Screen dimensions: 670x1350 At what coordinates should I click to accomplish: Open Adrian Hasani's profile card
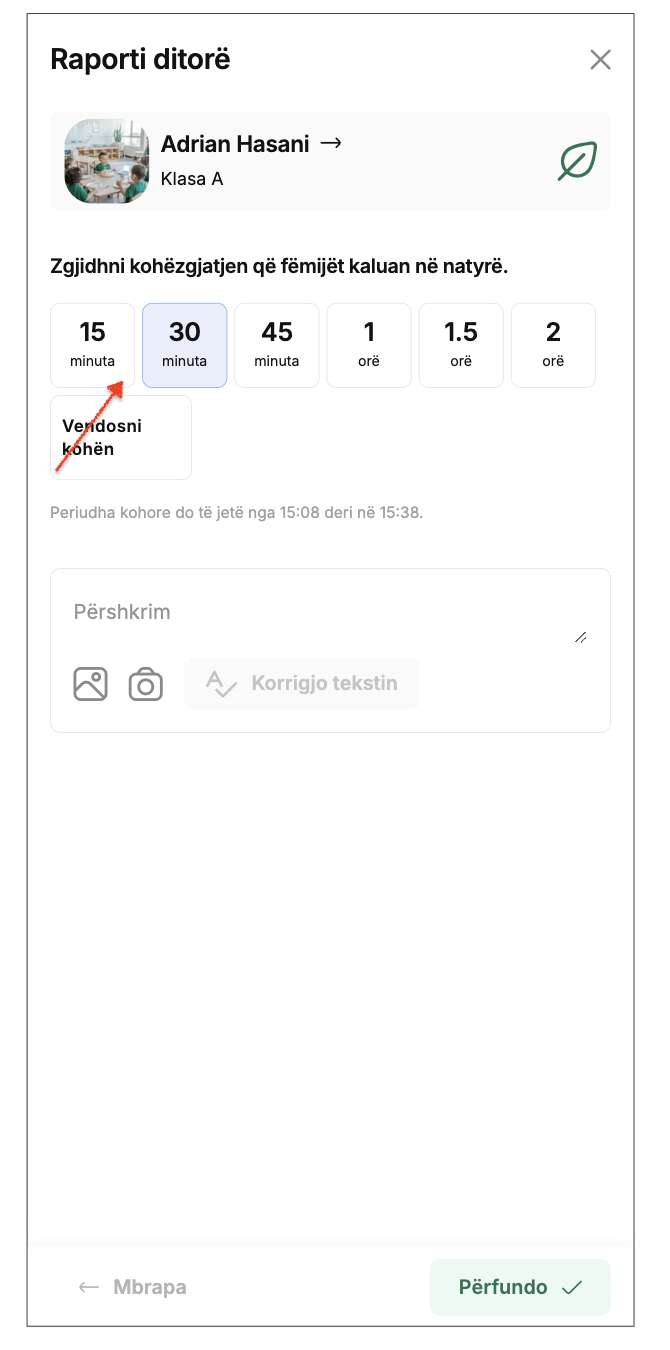330,161
